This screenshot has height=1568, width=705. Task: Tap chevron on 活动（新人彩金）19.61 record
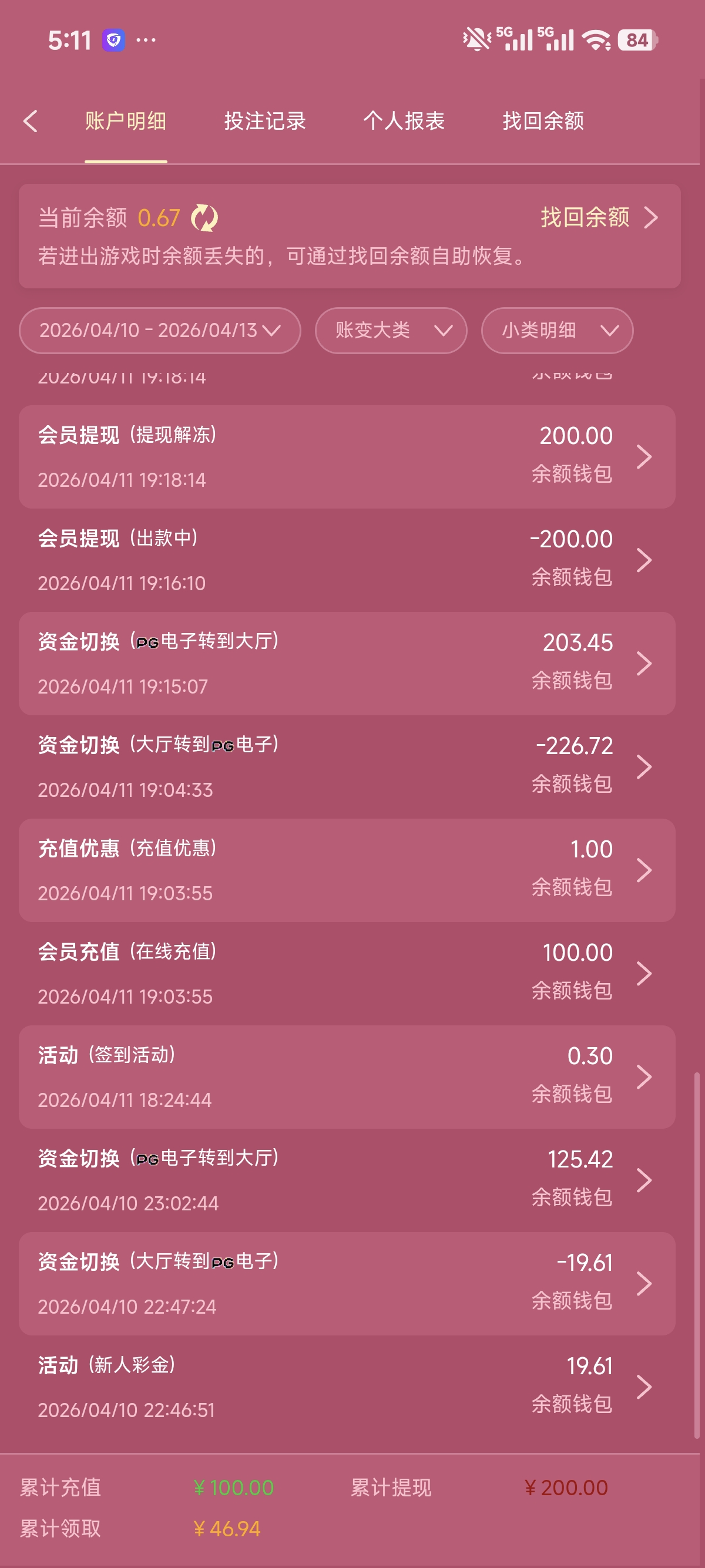(x=644, y=1387)
